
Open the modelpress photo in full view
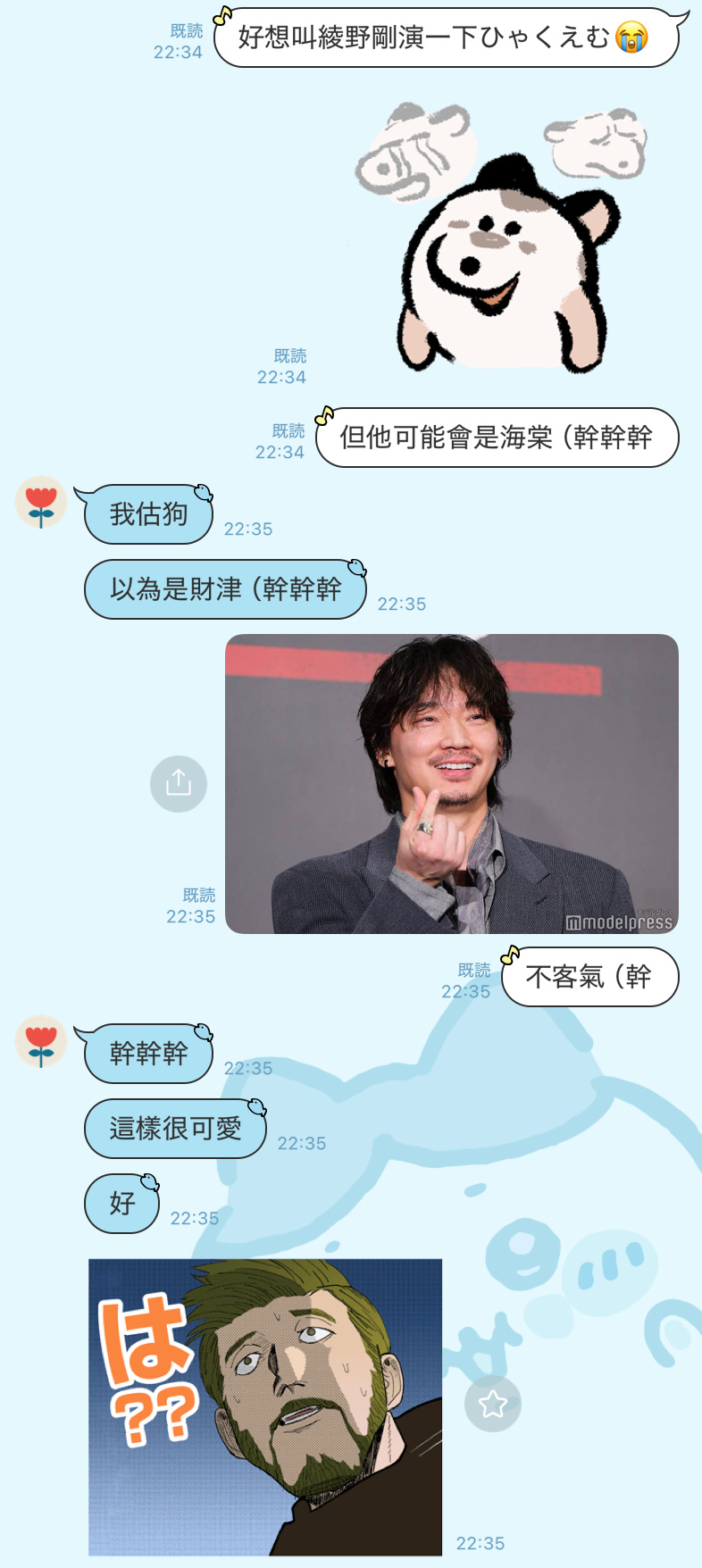[451, 784]
